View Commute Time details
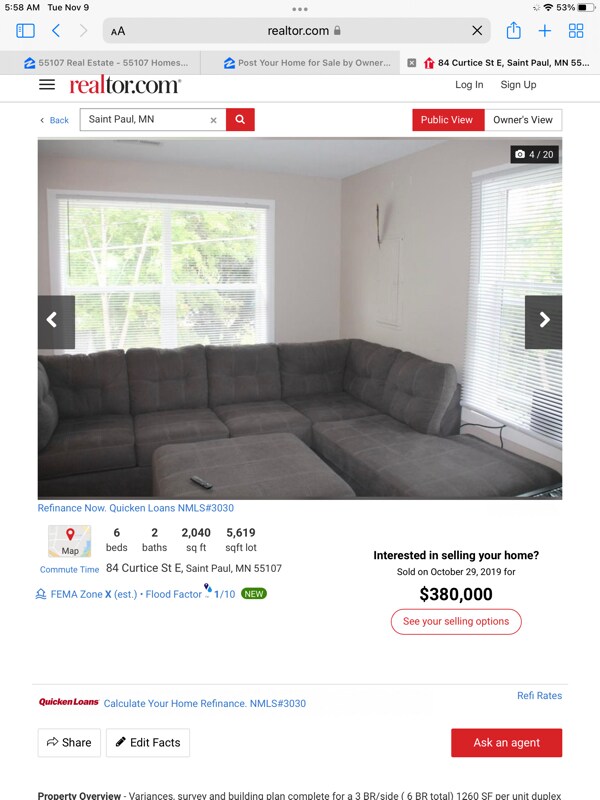Screen dimensions: 600x800 coord(69,570)
